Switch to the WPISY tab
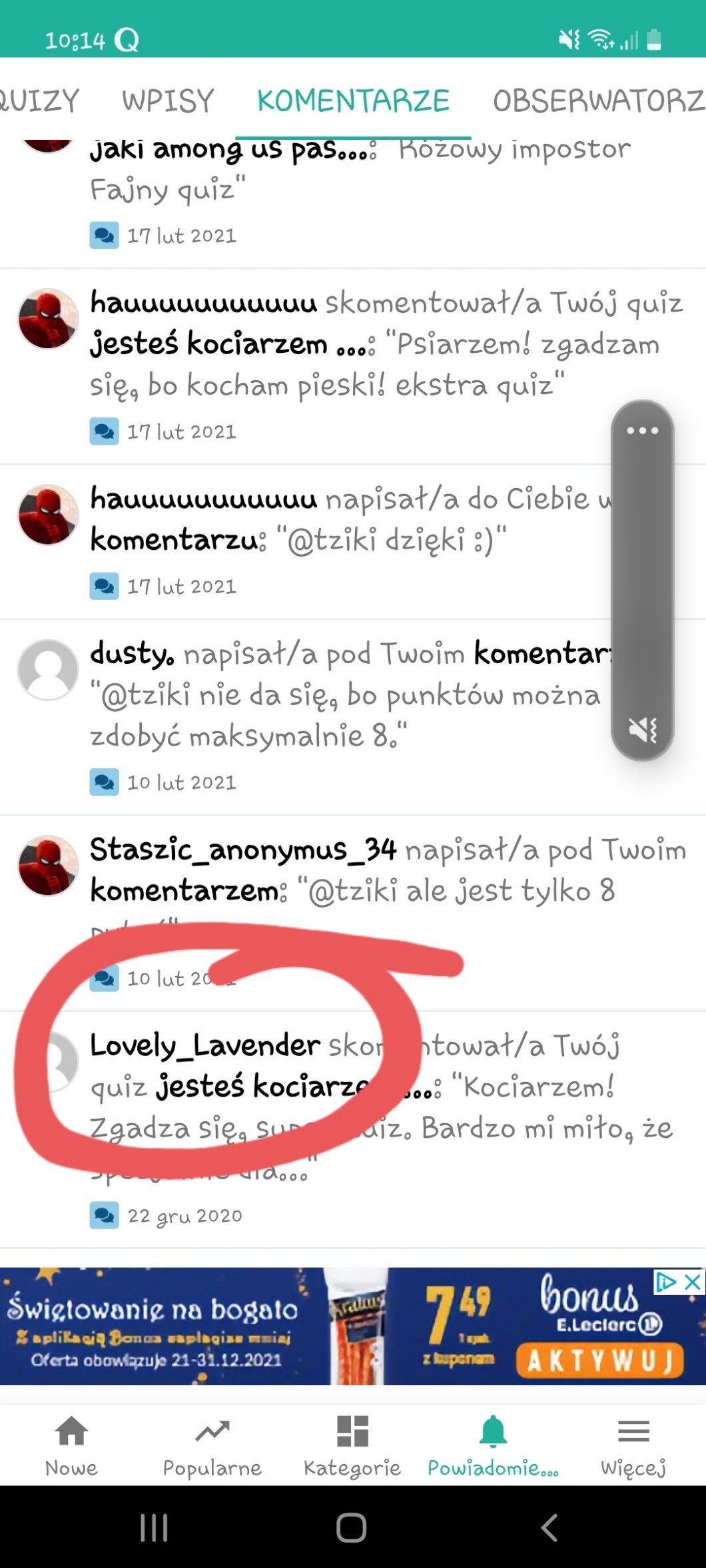Screen dimensions: 706x1568 click(x=168, y=101)
